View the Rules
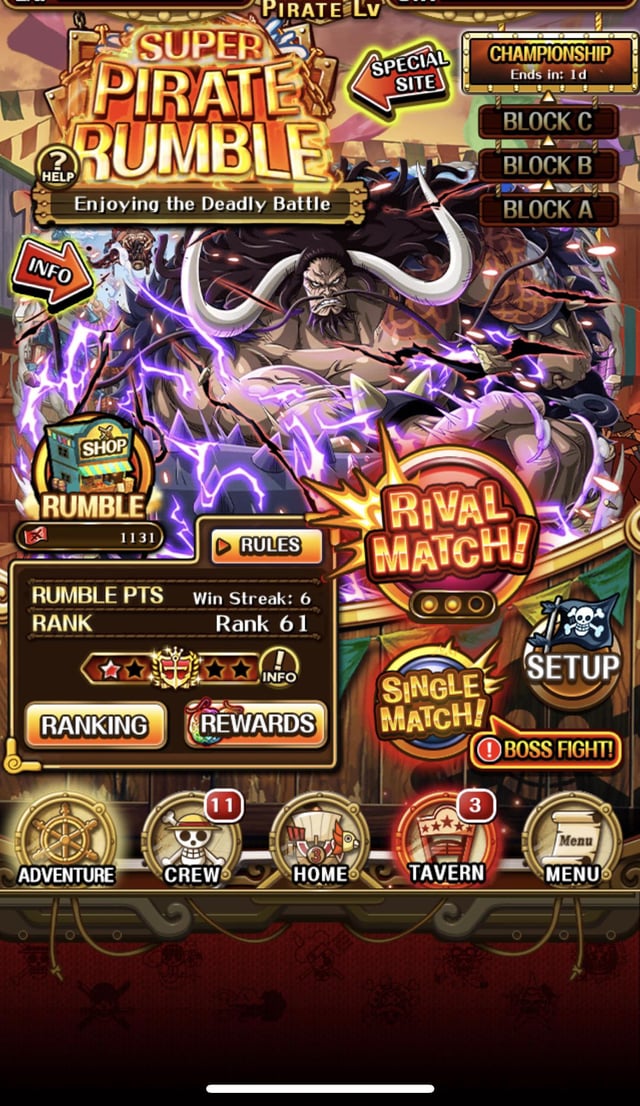The width and height of the screenshot is (640, 1106). coord(267,546)
